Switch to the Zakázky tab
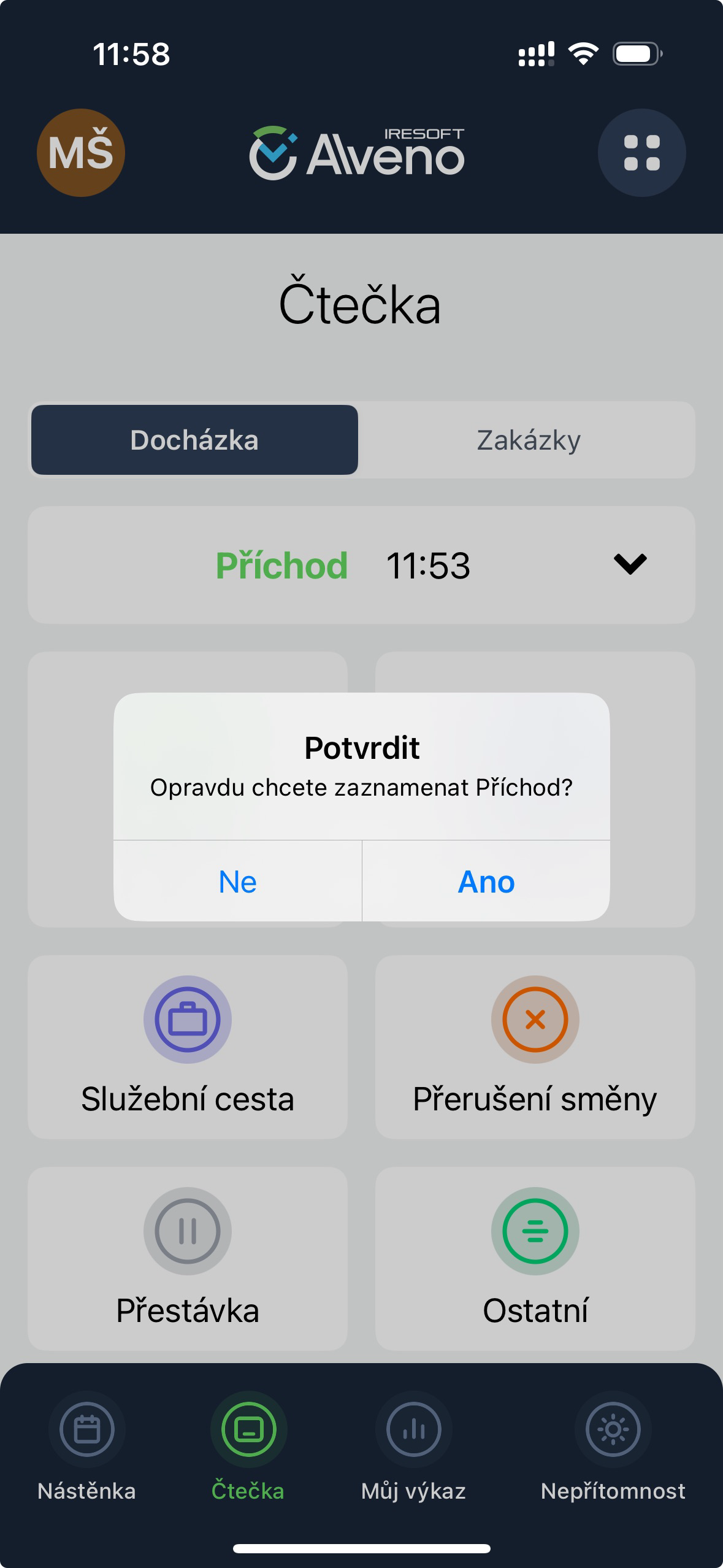The image size is (723, 1568). 528,440
